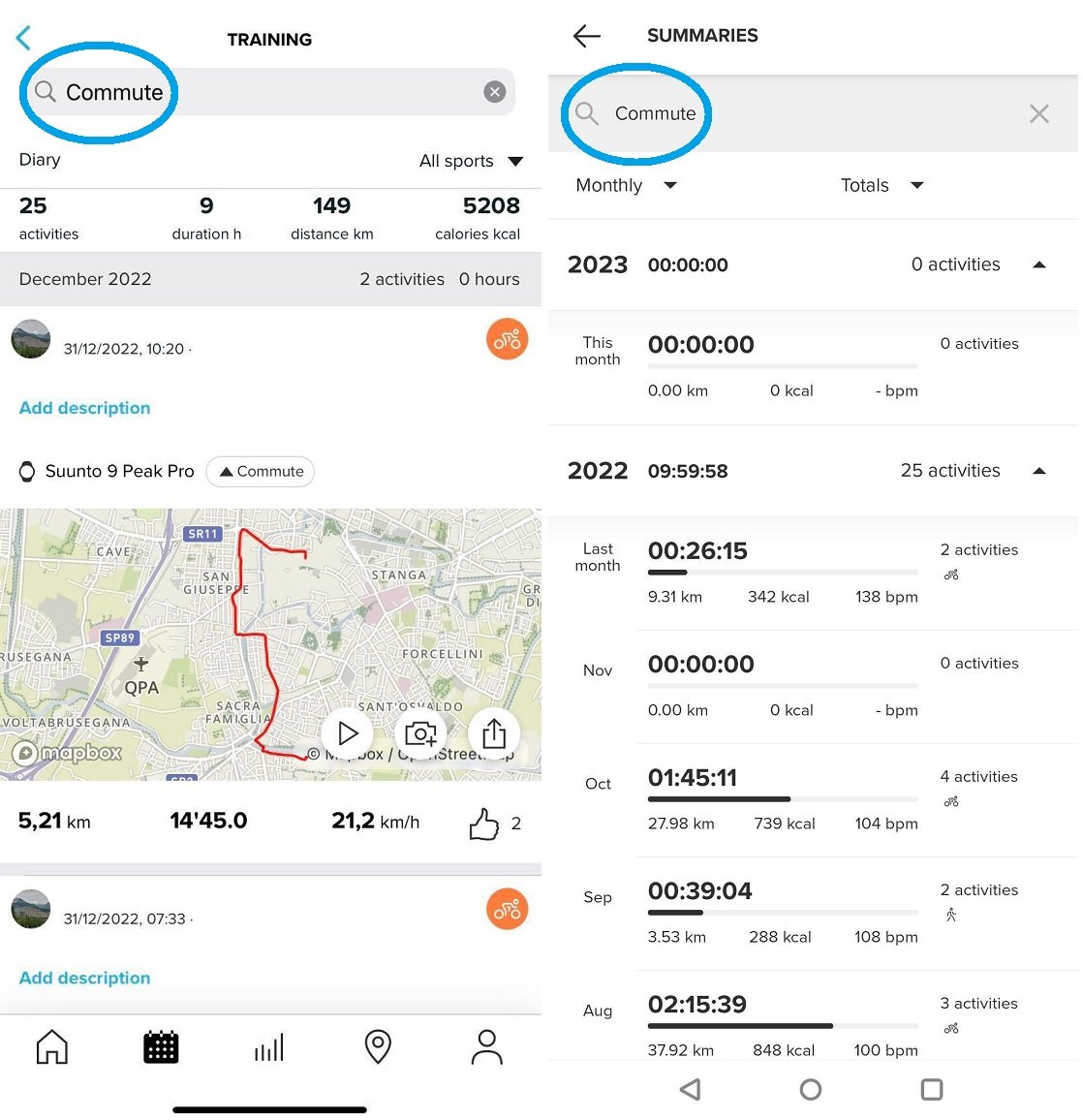1083x1120 pixels.
Task: Add description to the 07:33 activity
Action: coord(84,978)
